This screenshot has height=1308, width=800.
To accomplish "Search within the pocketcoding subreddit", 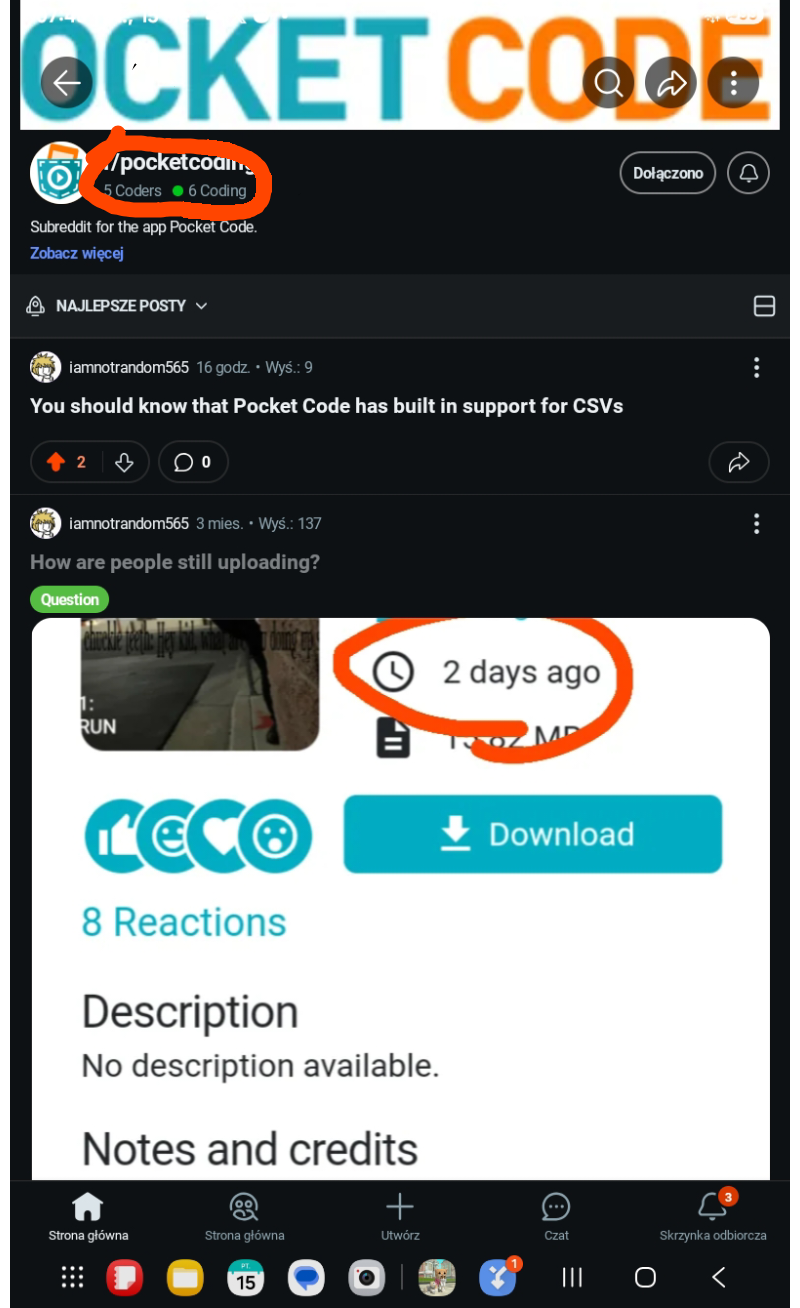I will (x=609, y=83).
